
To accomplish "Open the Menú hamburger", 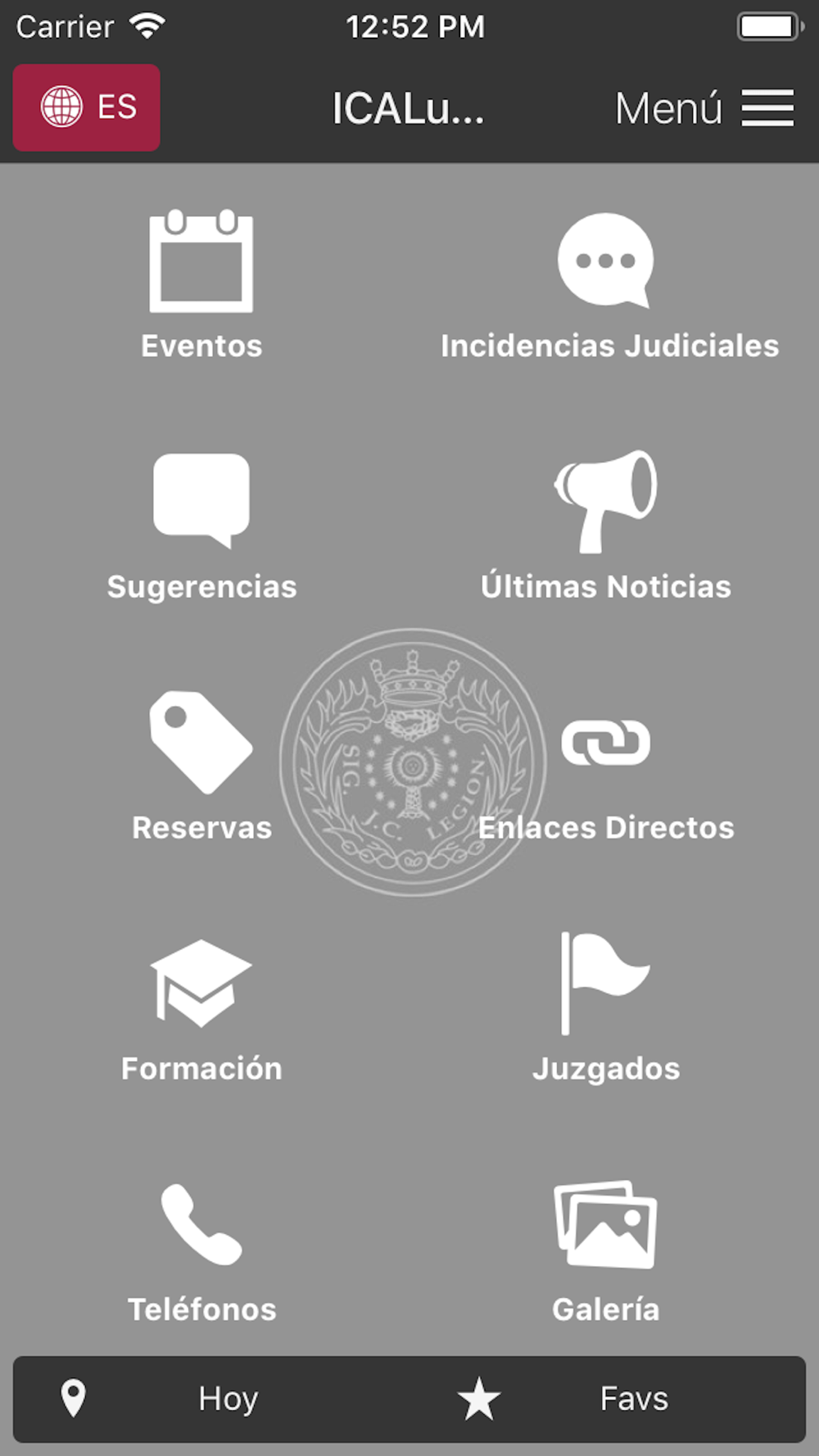I will (704, 108).
